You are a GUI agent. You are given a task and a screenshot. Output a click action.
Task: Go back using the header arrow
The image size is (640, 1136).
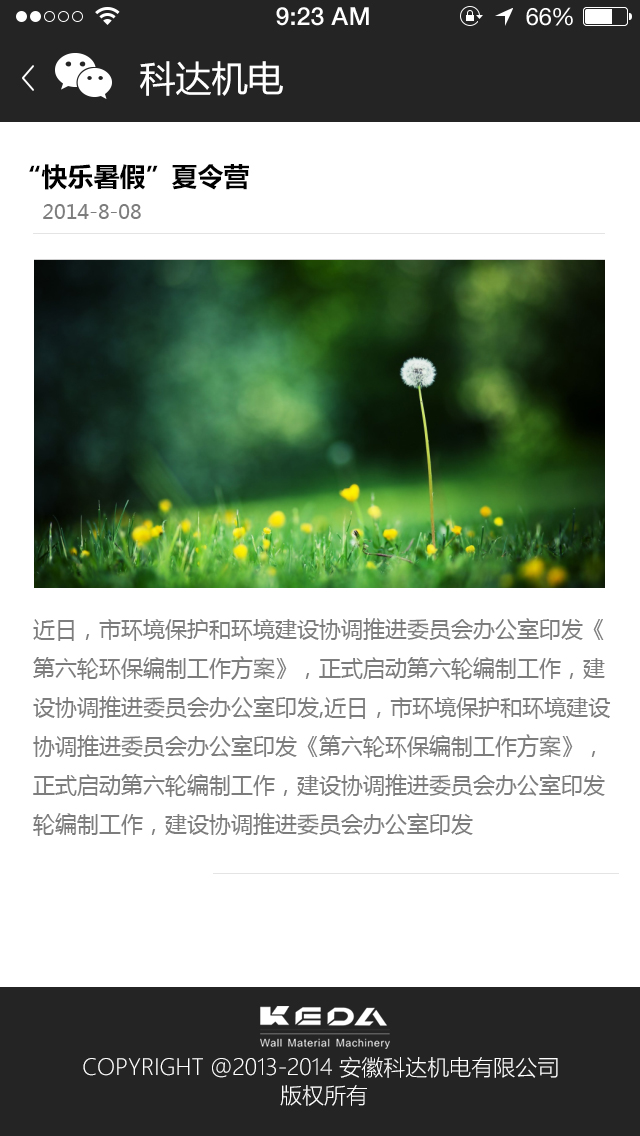pyautogui.click(x=28, y=78)
